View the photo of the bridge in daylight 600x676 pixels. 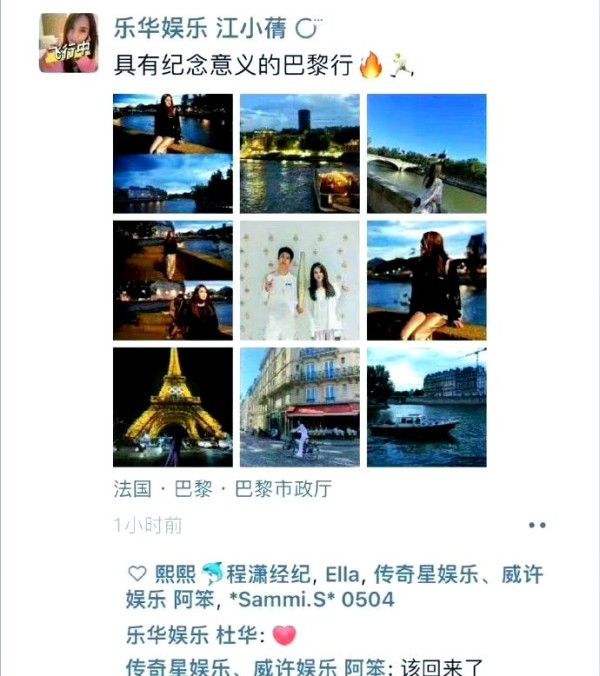click(x=426, y=154)
